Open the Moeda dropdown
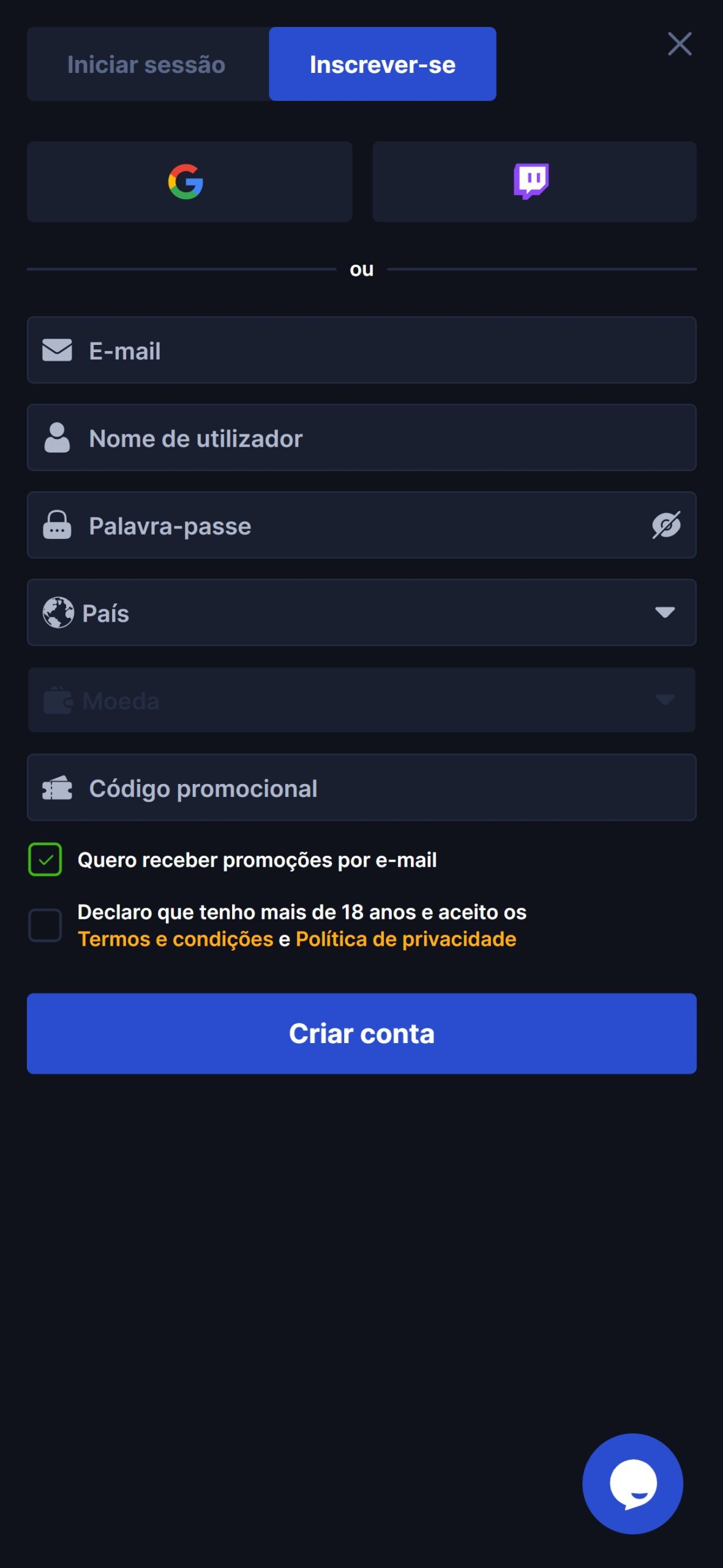The width and height of the screenshot is (723, 1568). [361, 701]
